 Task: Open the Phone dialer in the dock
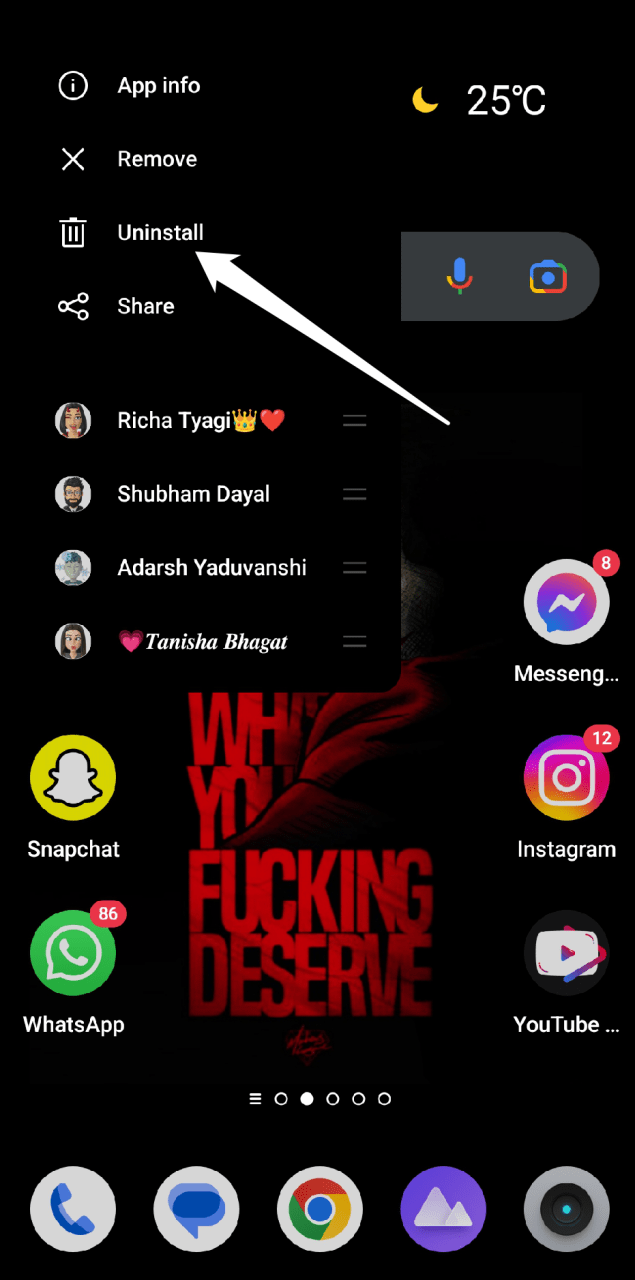coord(73,1209)
